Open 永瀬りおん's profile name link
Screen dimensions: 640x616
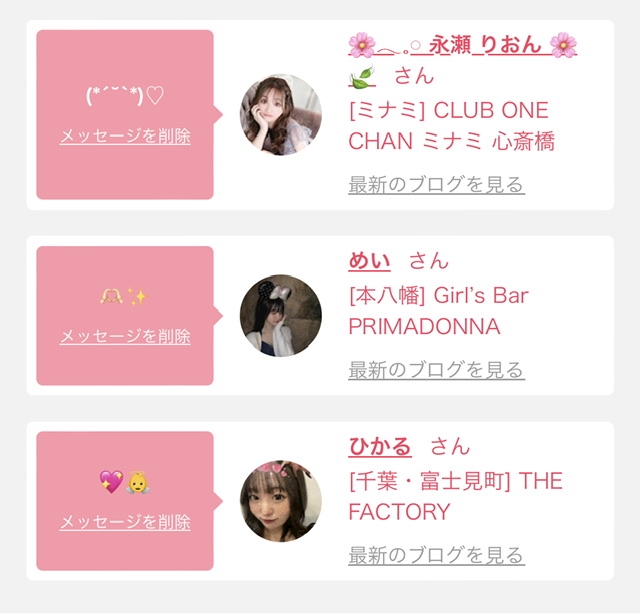tap(462, 45)
